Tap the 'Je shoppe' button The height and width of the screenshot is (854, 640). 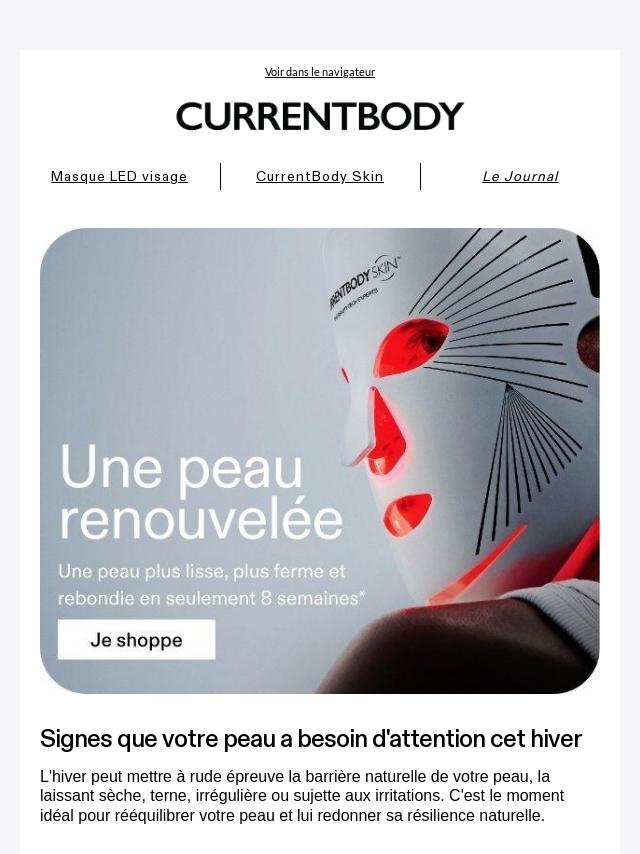[136, 640]
